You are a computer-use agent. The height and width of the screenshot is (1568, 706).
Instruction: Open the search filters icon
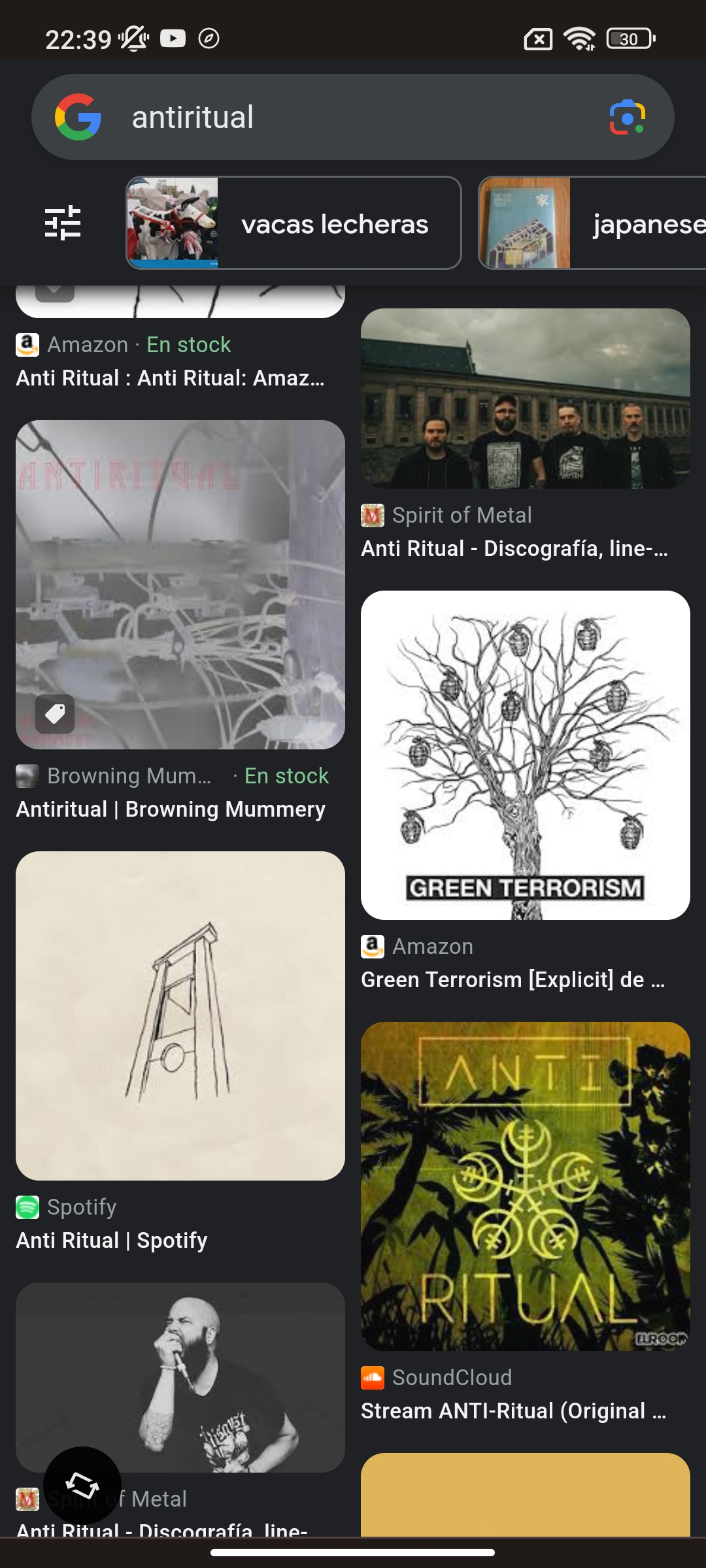pos(63,223)
